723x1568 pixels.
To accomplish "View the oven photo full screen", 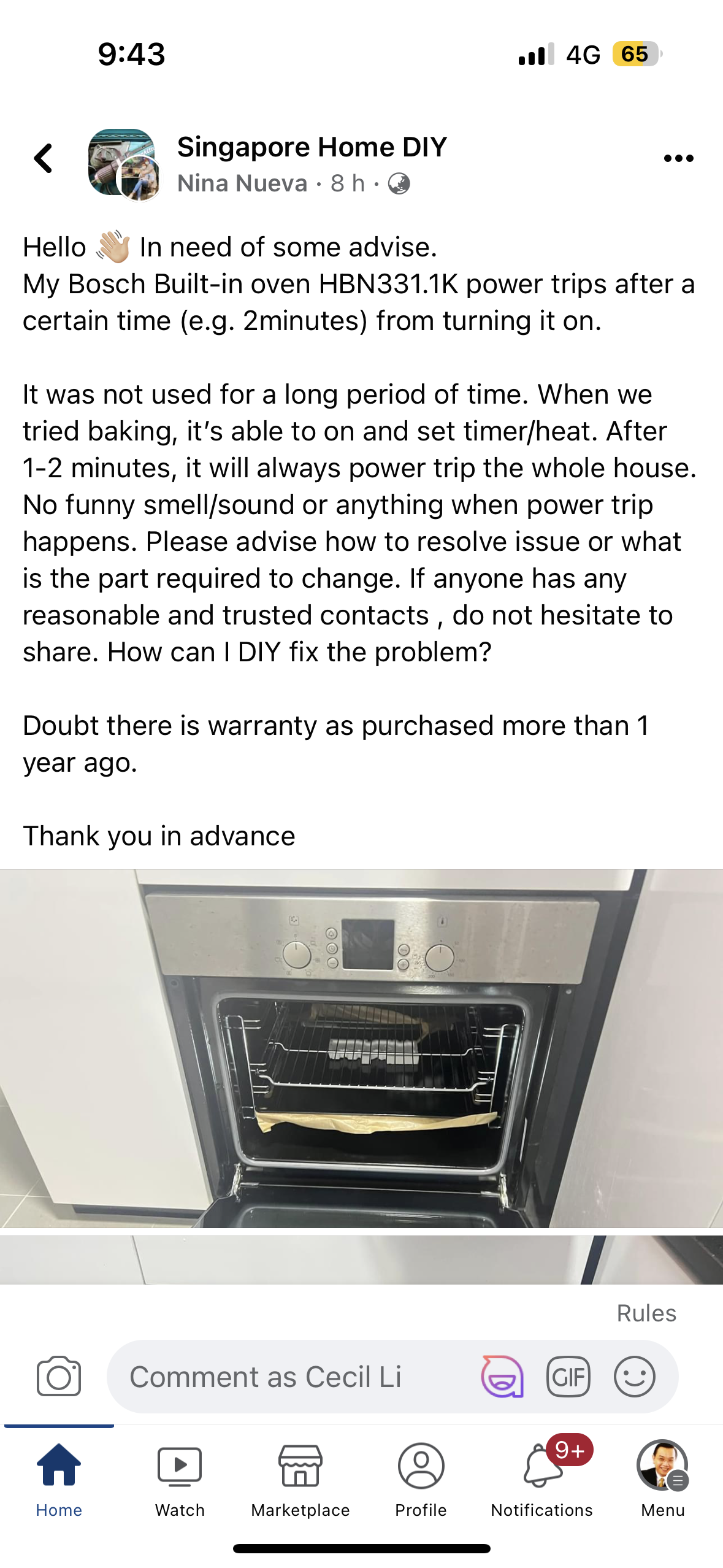I will tap(361, 1048).
